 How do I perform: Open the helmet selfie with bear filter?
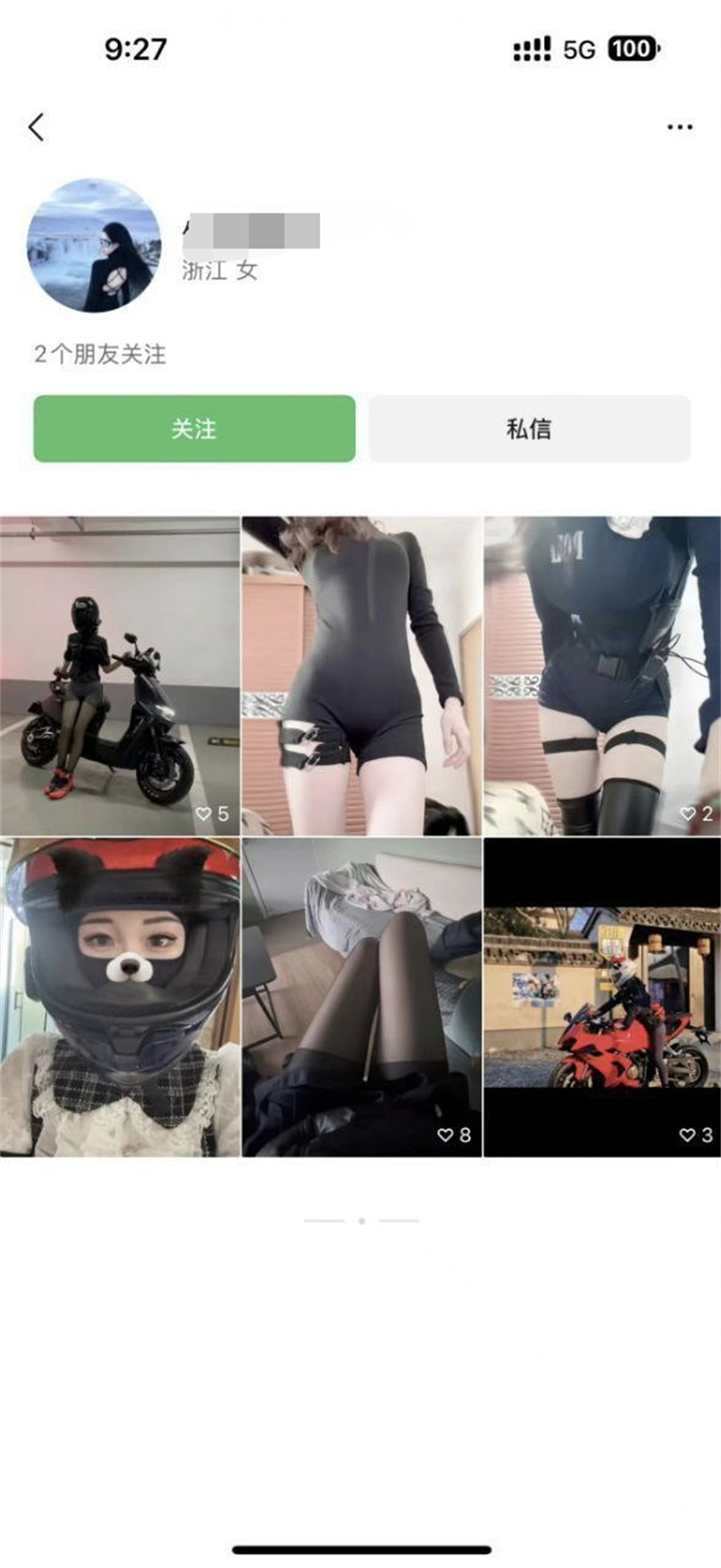[120, 997]
